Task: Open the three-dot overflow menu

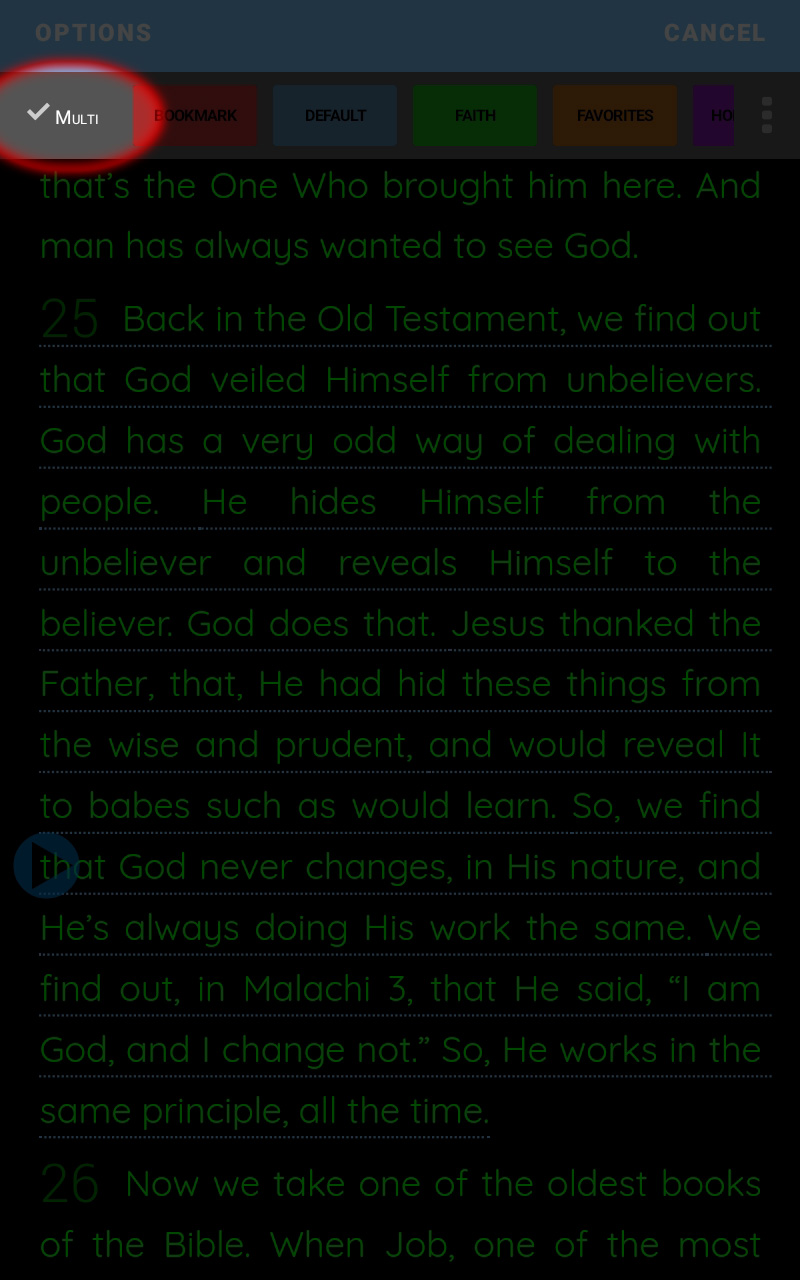Action: pos(767,116)
